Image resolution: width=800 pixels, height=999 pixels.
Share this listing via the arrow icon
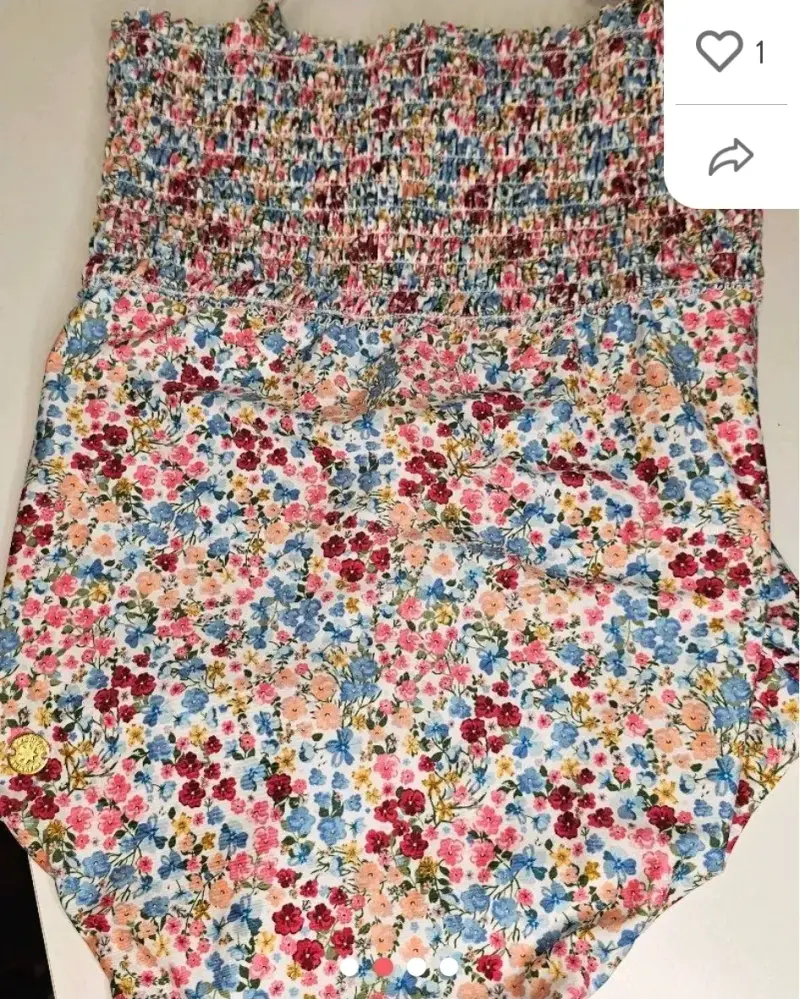731,156
